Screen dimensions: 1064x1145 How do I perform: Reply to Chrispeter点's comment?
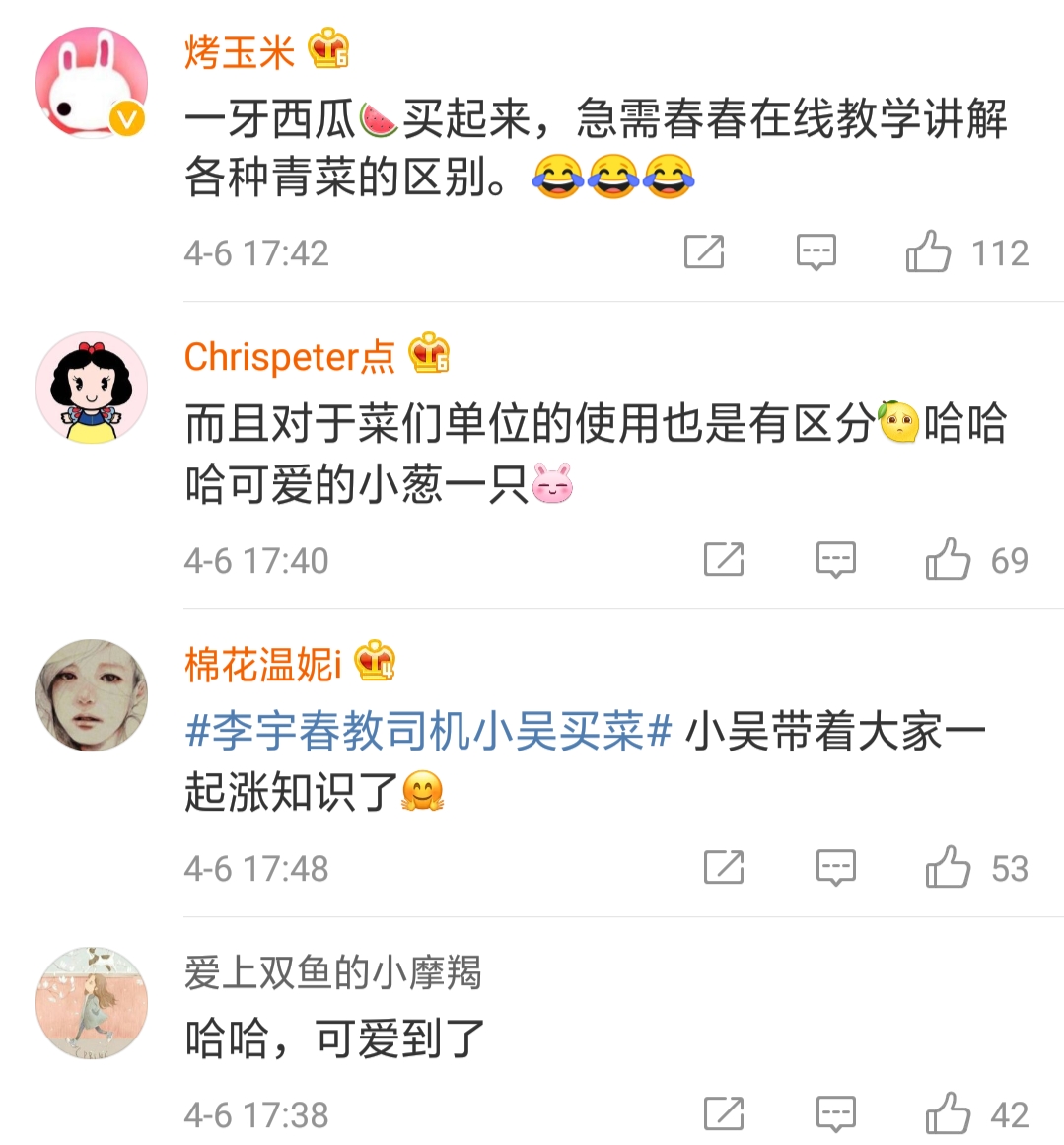[x=835, y=560]
